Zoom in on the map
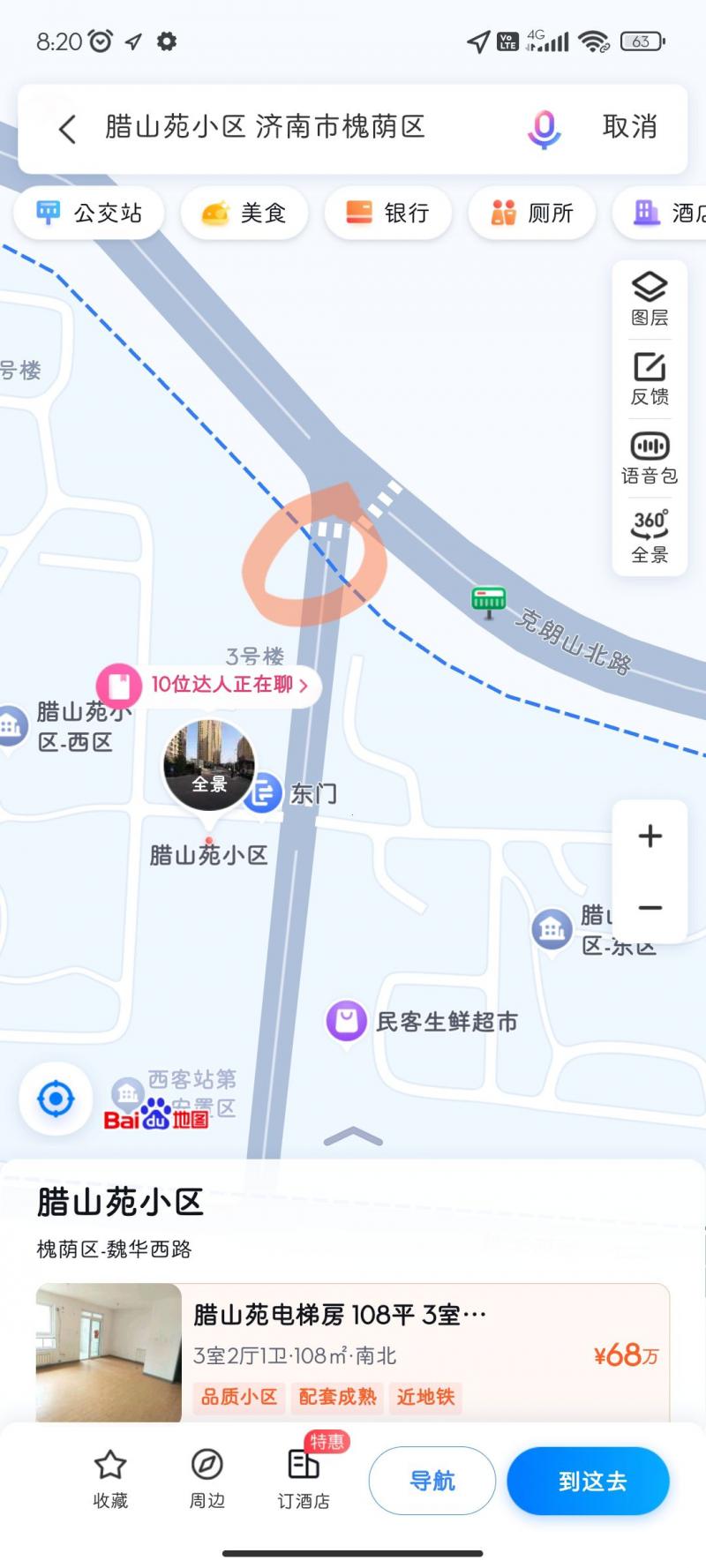The width and height of the screenshot is (706, 1568). [650, 836]
